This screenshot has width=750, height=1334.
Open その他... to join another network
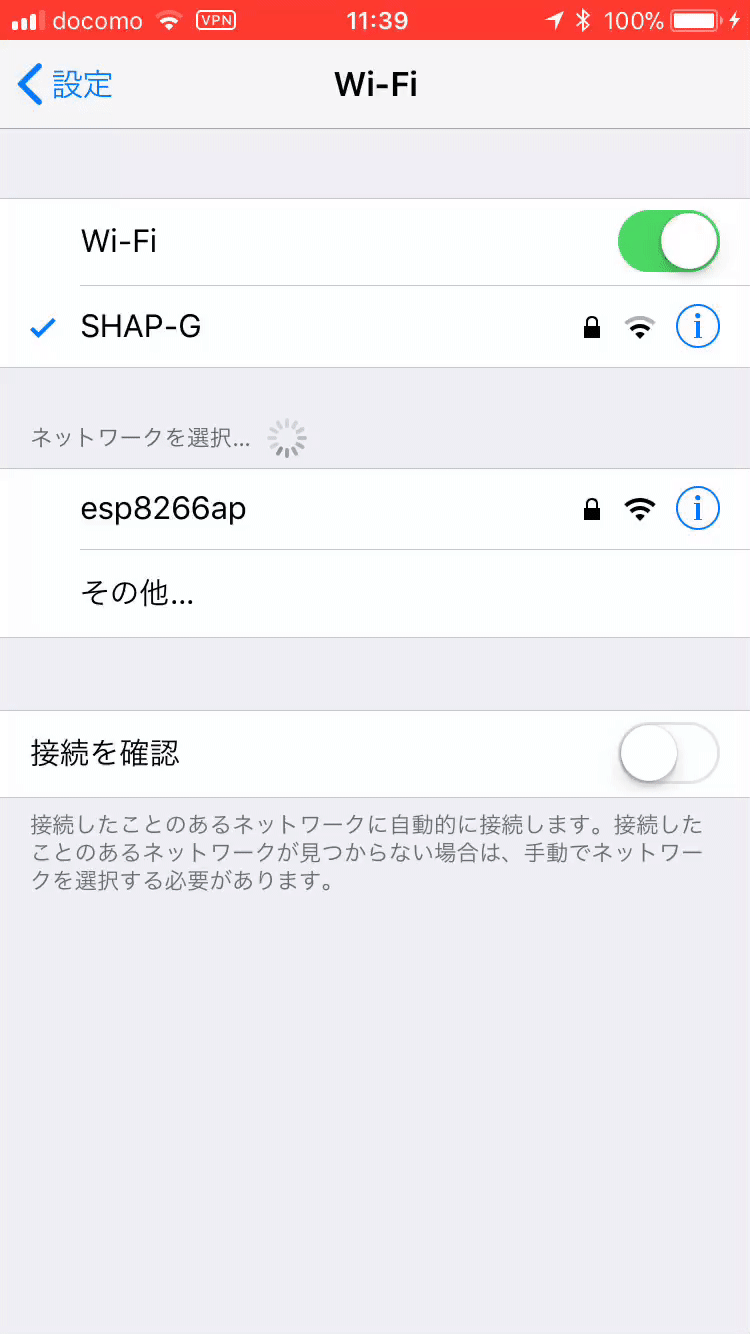375,594
